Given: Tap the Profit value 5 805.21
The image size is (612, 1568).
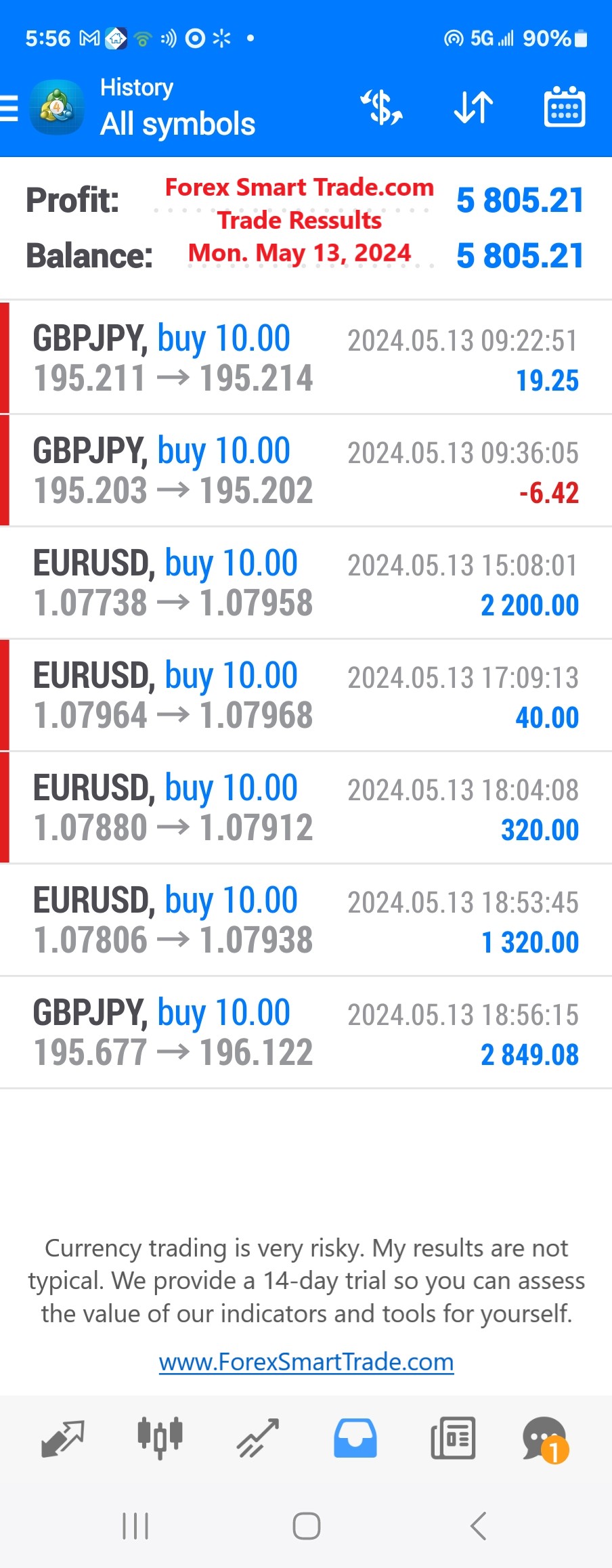Looking at the screenshot, I should (x=521, y=198).
